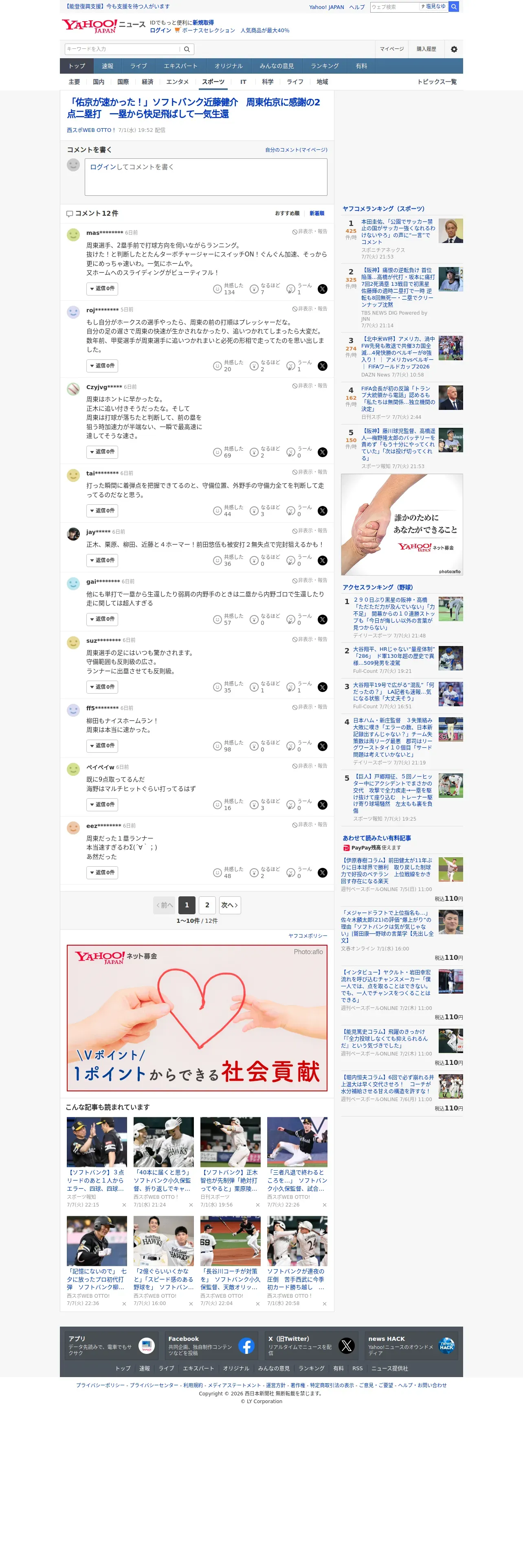
Task: Expand replies under mas******** comment
Action: pyautogui.click(x=102, y=289)
